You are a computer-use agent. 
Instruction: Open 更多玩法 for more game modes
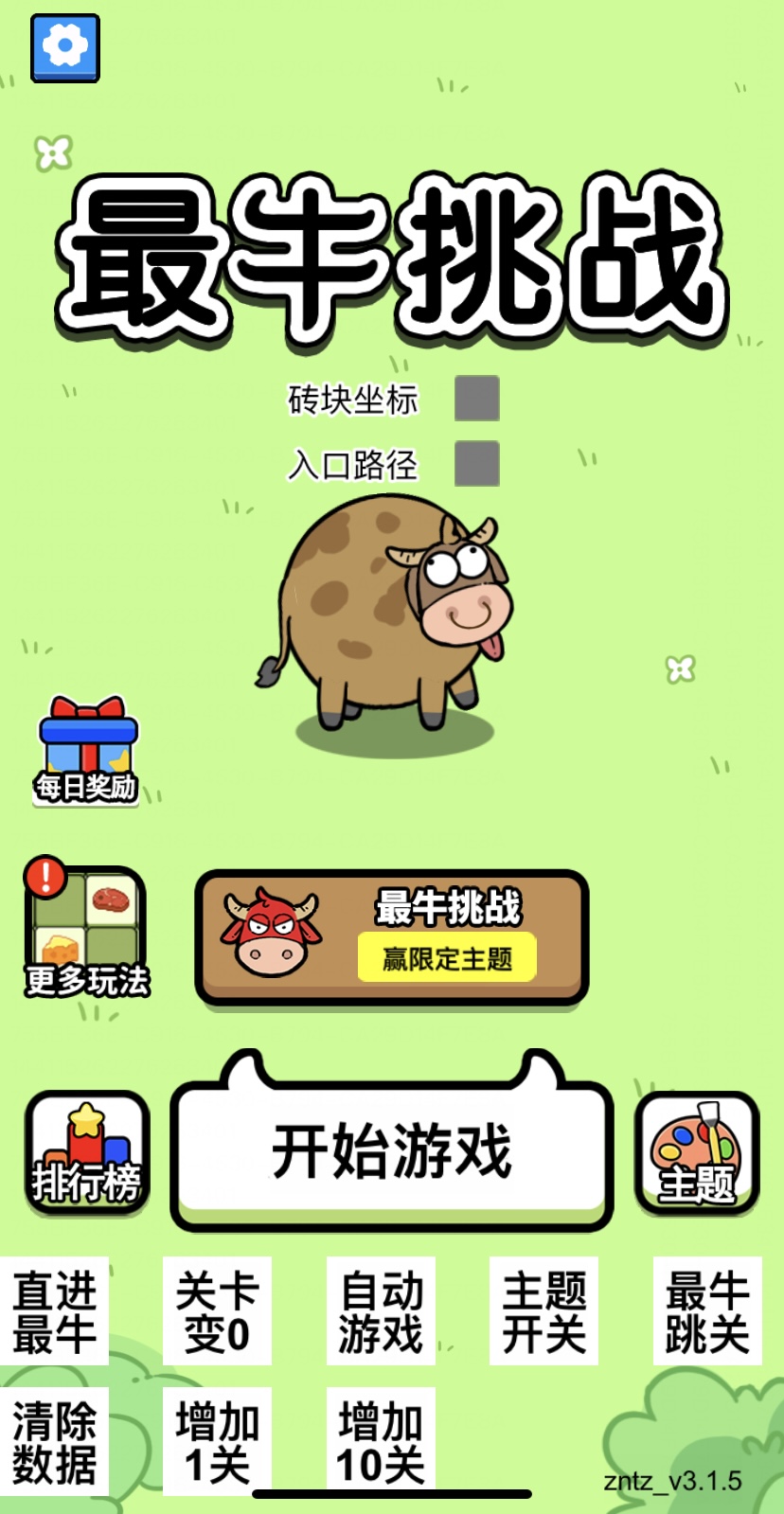(86, 932)
